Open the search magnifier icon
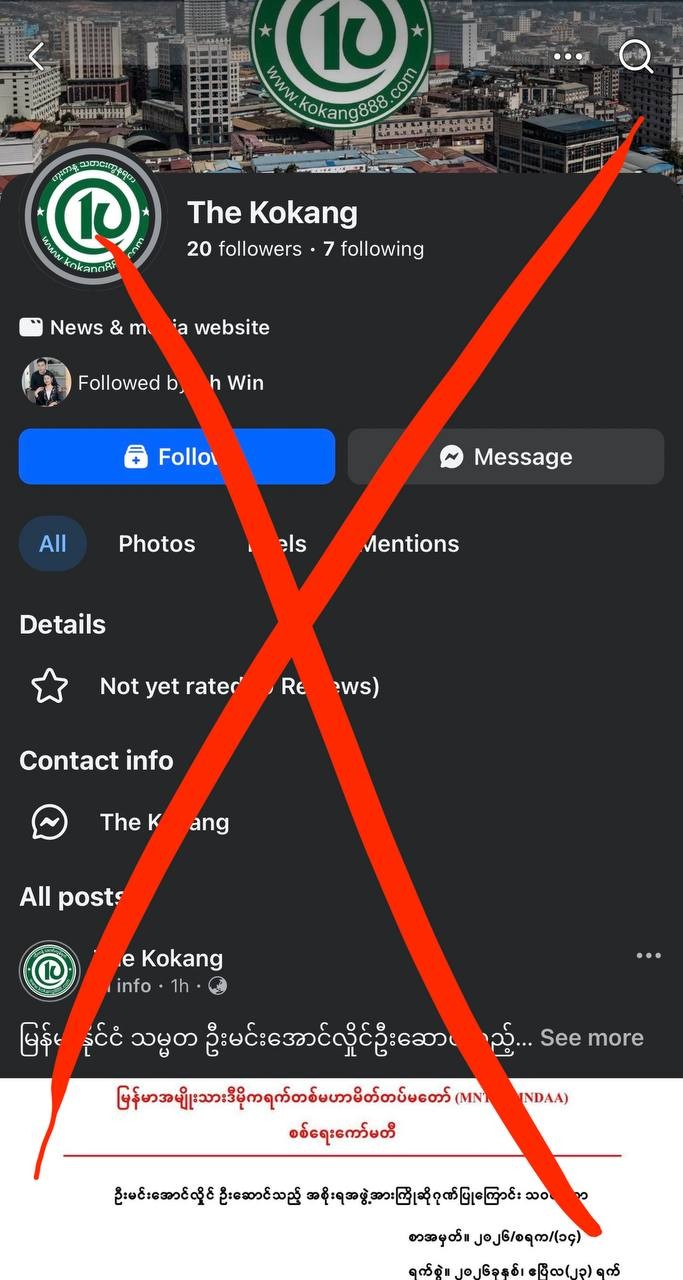 click(x=636, y=57)
